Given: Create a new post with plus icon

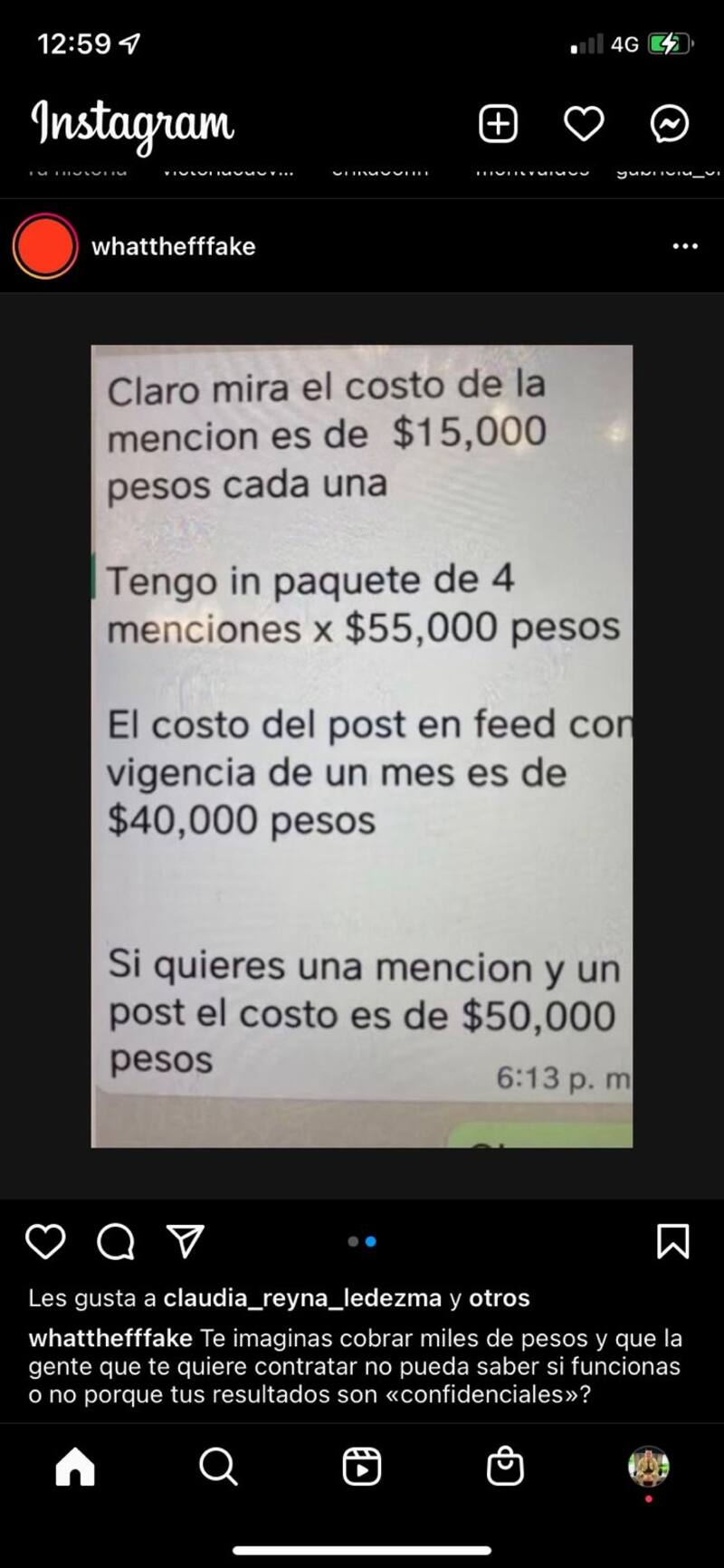Looking at the screenshot, I should coord(498,124).
